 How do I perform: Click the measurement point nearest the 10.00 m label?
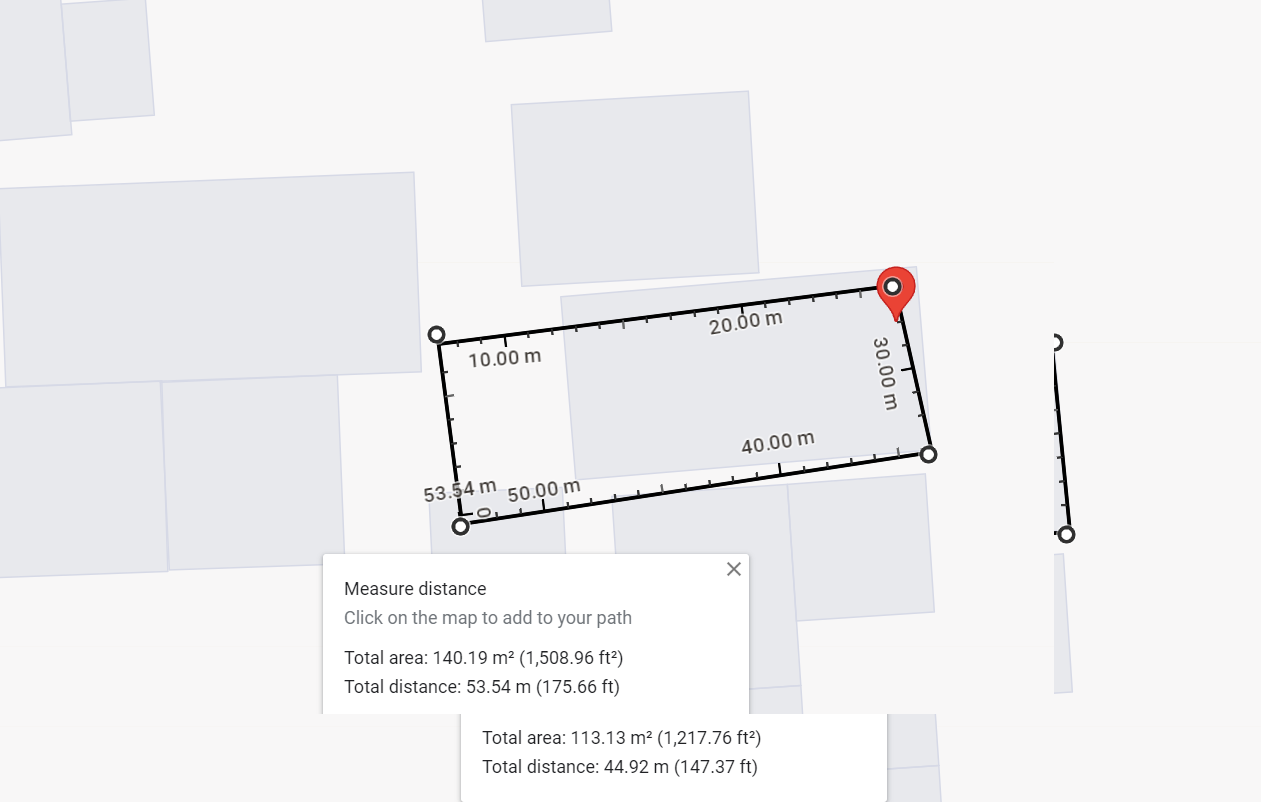click(436, 334)
